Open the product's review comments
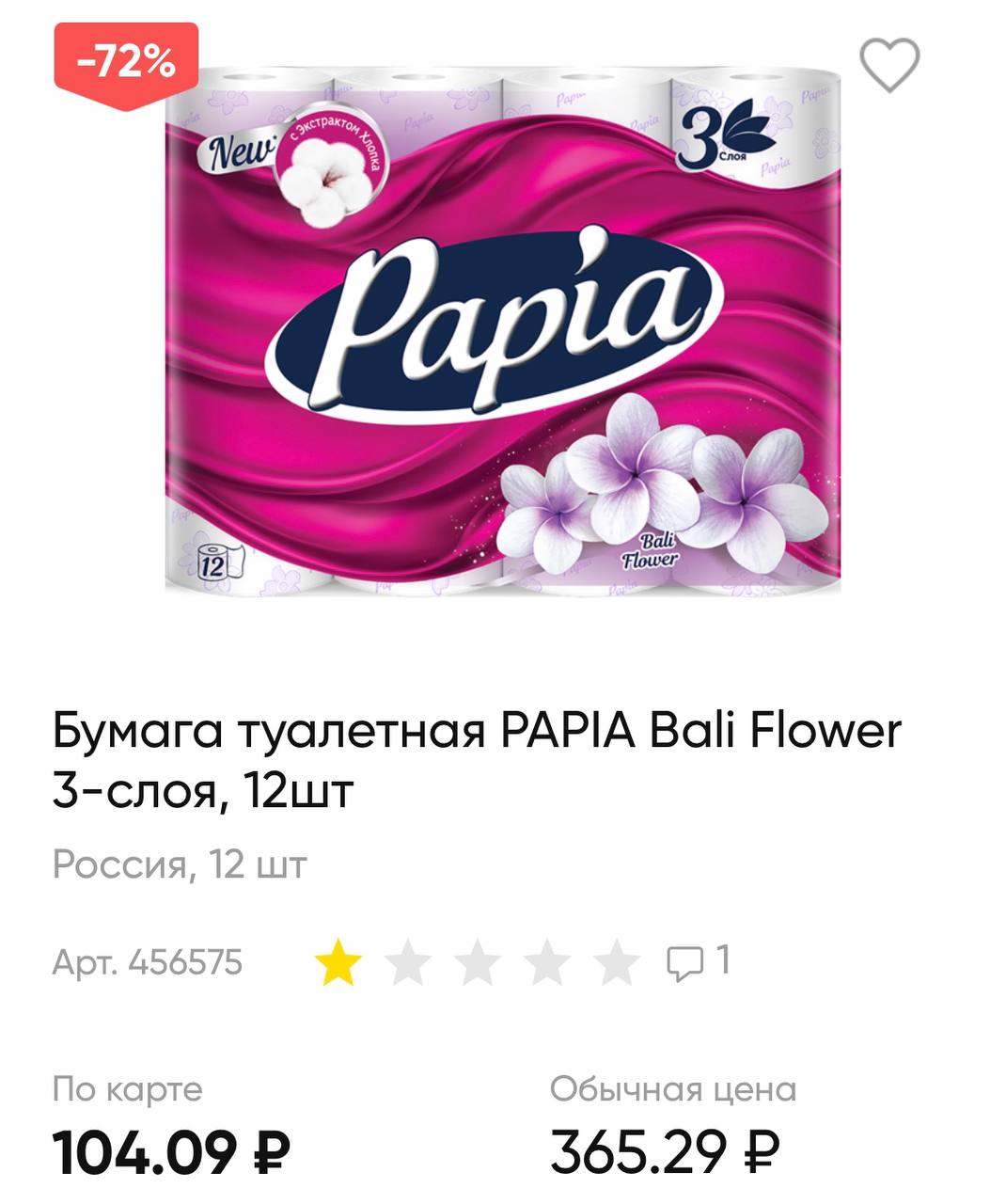Screen dimensions: 1006x1204 point(697,961)
